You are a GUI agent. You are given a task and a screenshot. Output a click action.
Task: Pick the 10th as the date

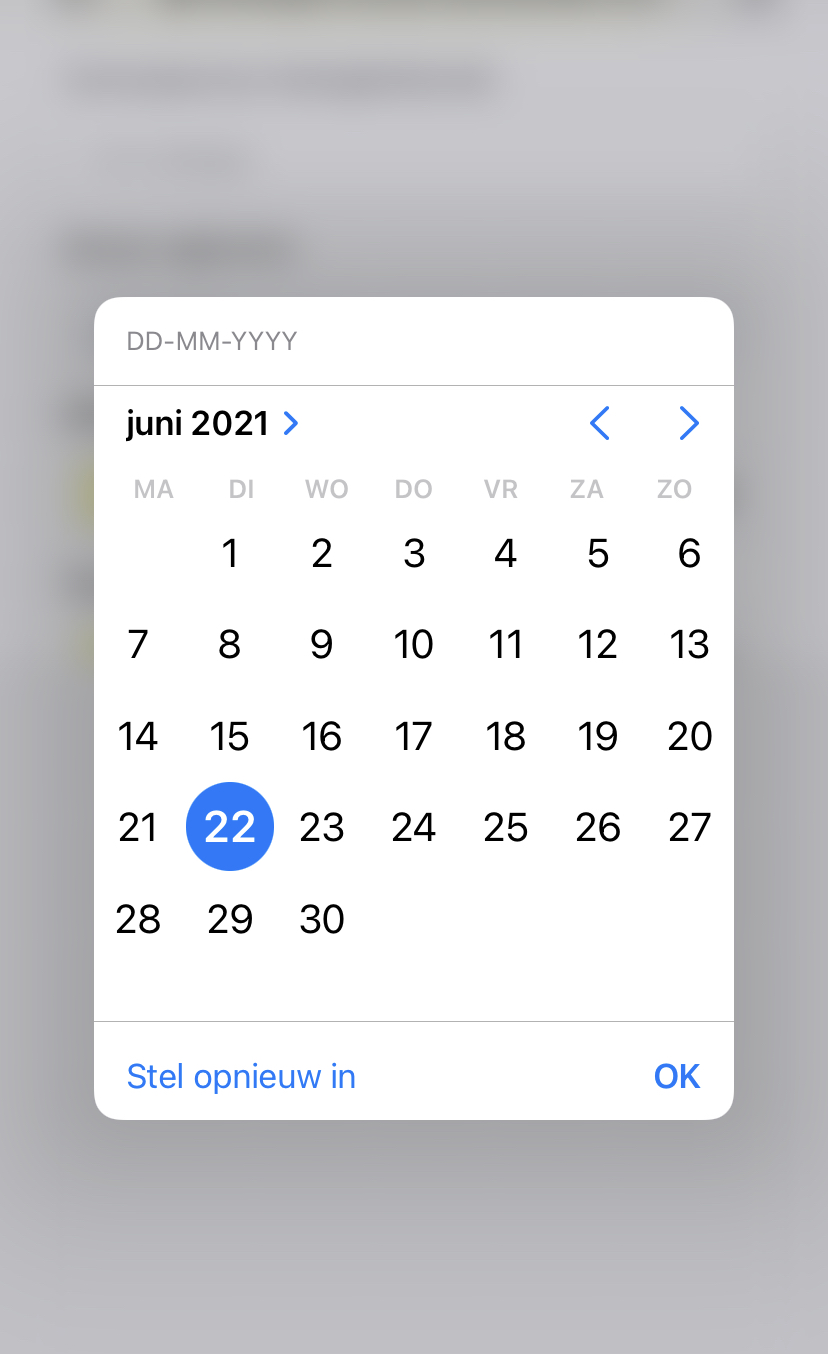pos(413,645)
